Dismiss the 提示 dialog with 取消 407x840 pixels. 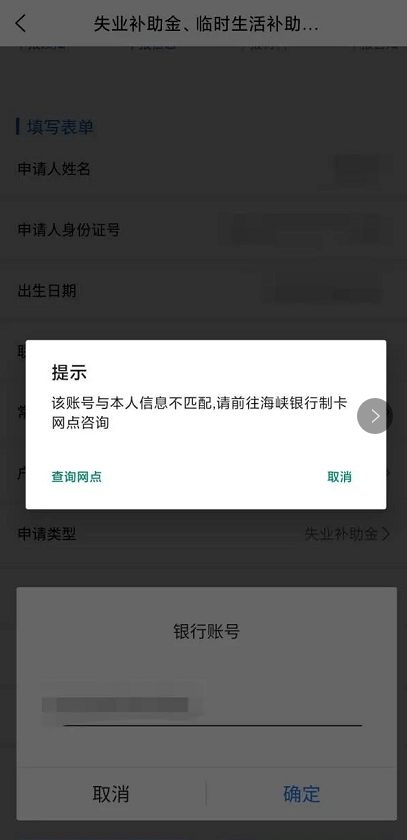pos(340,477)
